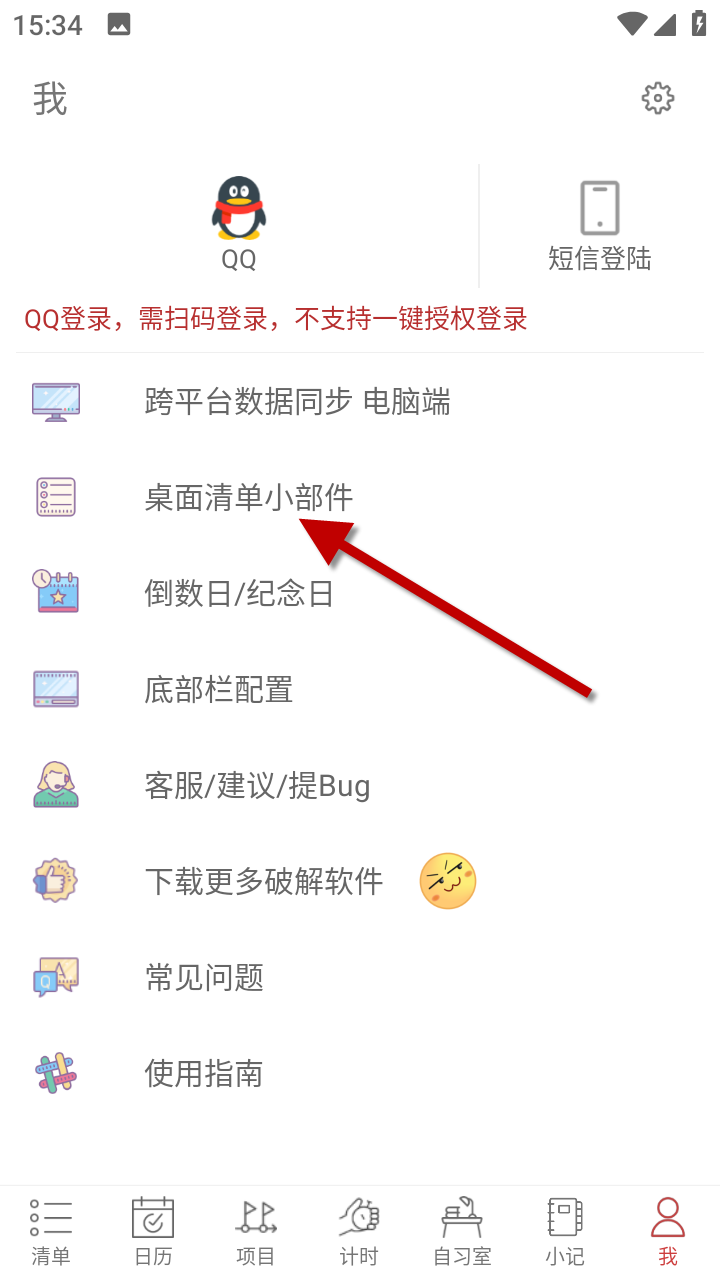
Task: Open 跨平台数据同步 电脑端
Action: pyautogui.click(x=297, y=402)
